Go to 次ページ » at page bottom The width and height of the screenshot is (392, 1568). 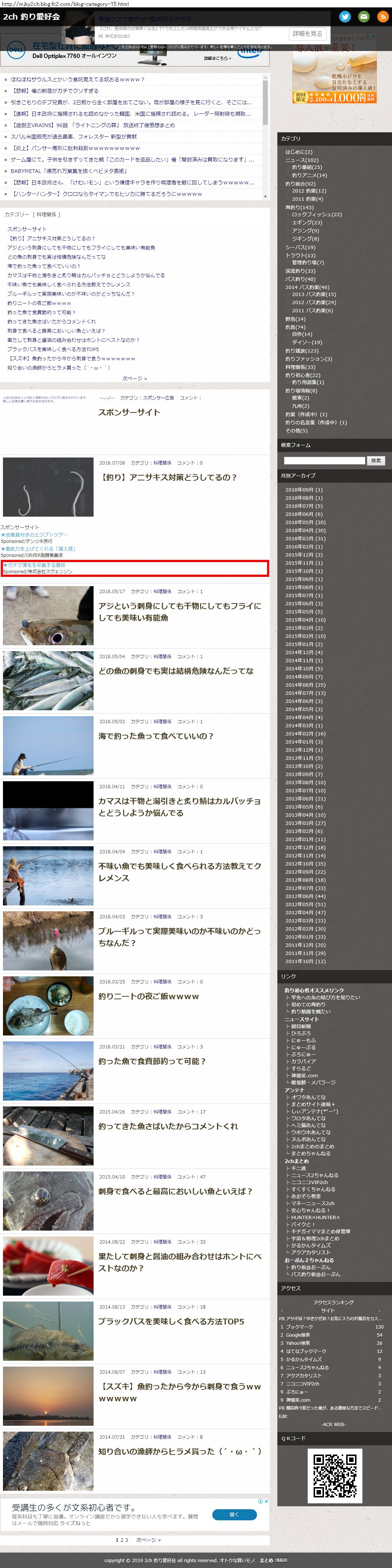click(x=149, y=1540)
